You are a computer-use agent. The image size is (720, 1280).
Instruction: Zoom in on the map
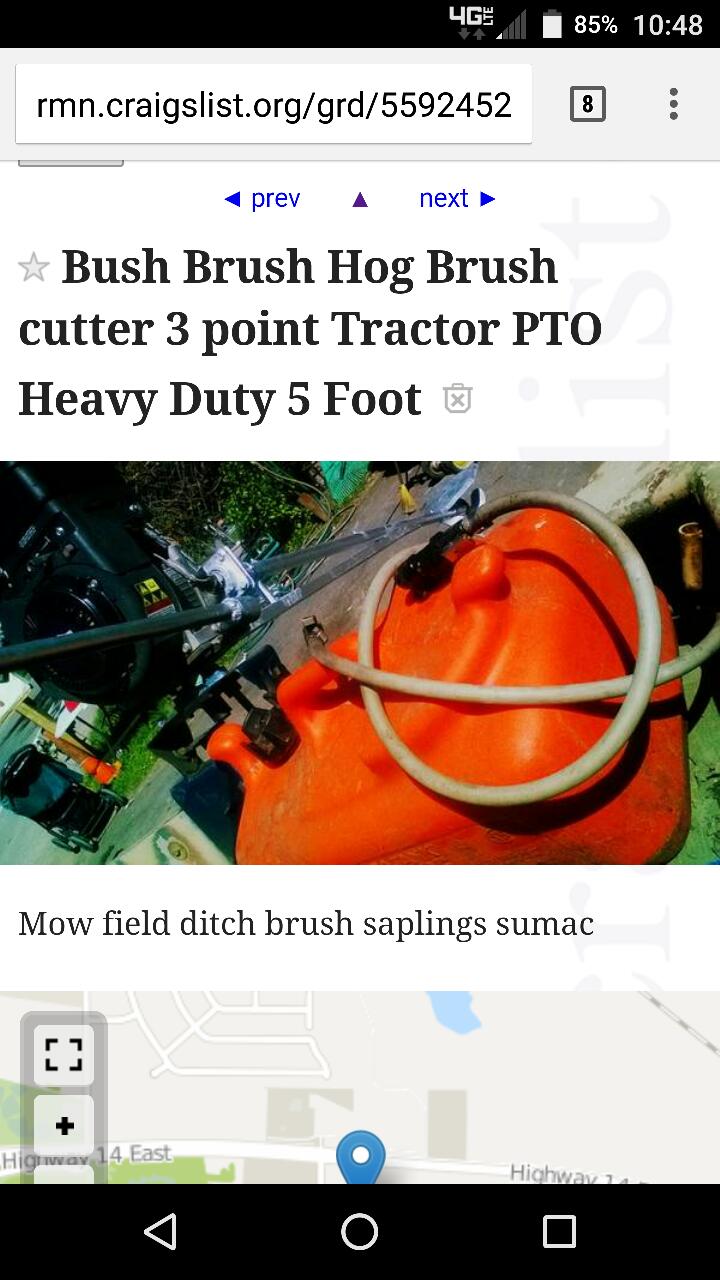point(64,1126)
